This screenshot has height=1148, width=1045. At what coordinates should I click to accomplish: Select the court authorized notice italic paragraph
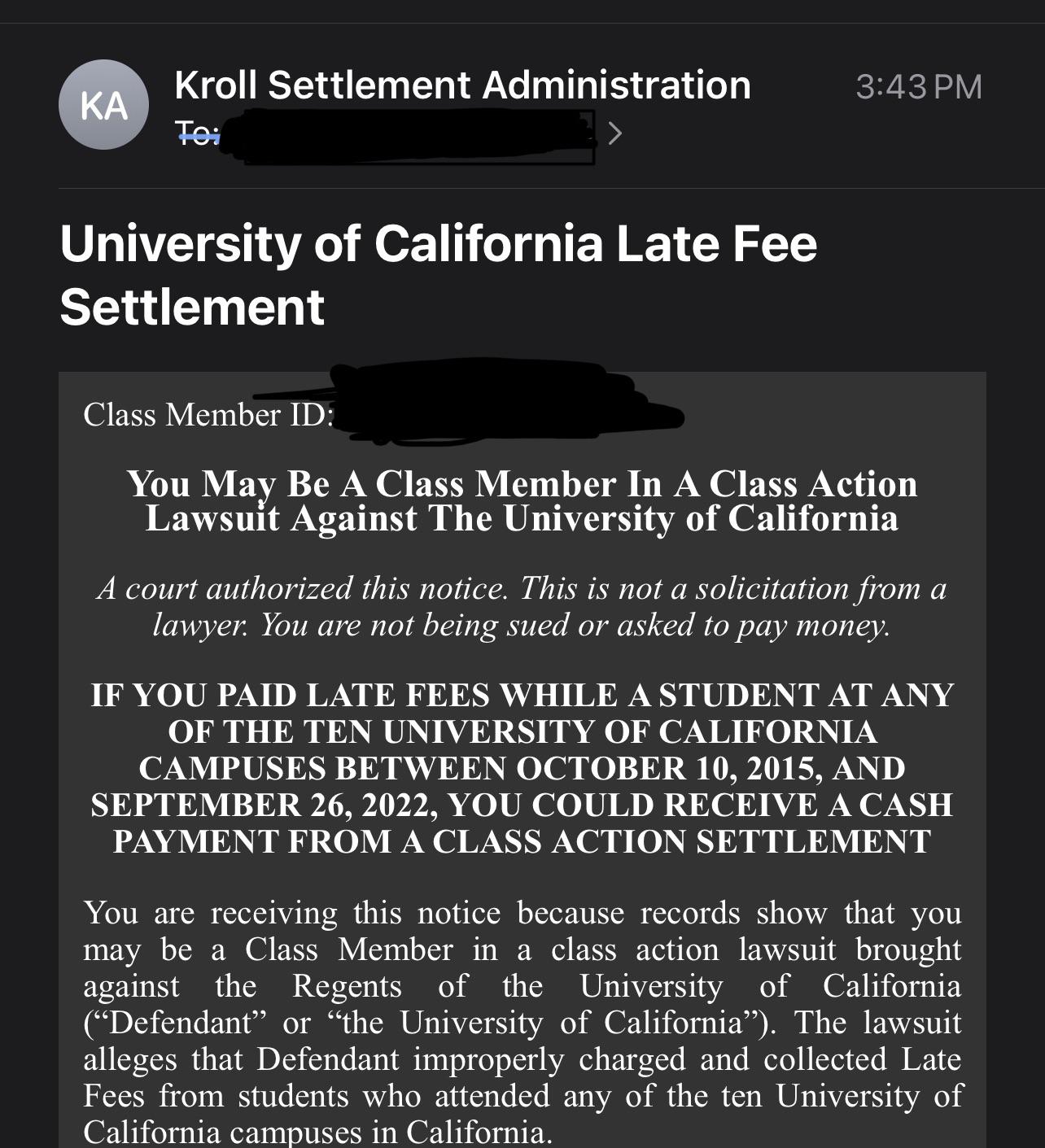523,605
